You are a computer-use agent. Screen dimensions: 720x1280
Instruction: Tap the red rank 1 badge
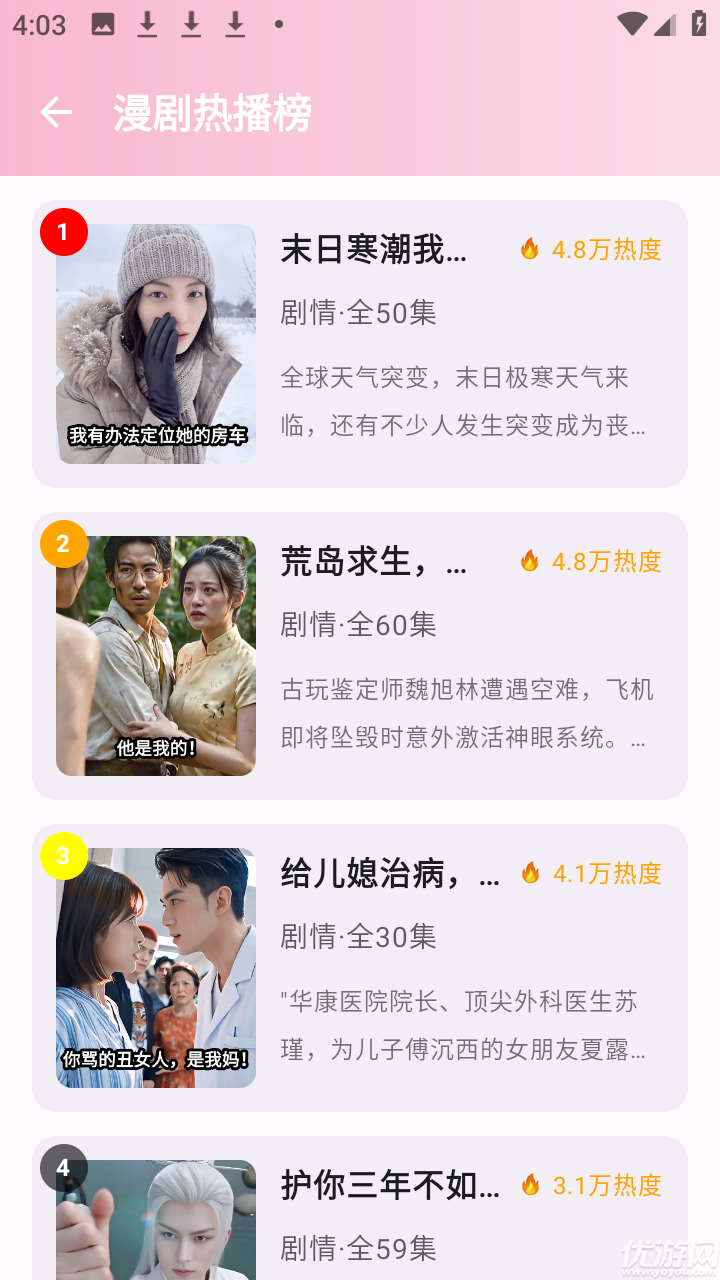[64, 231]
